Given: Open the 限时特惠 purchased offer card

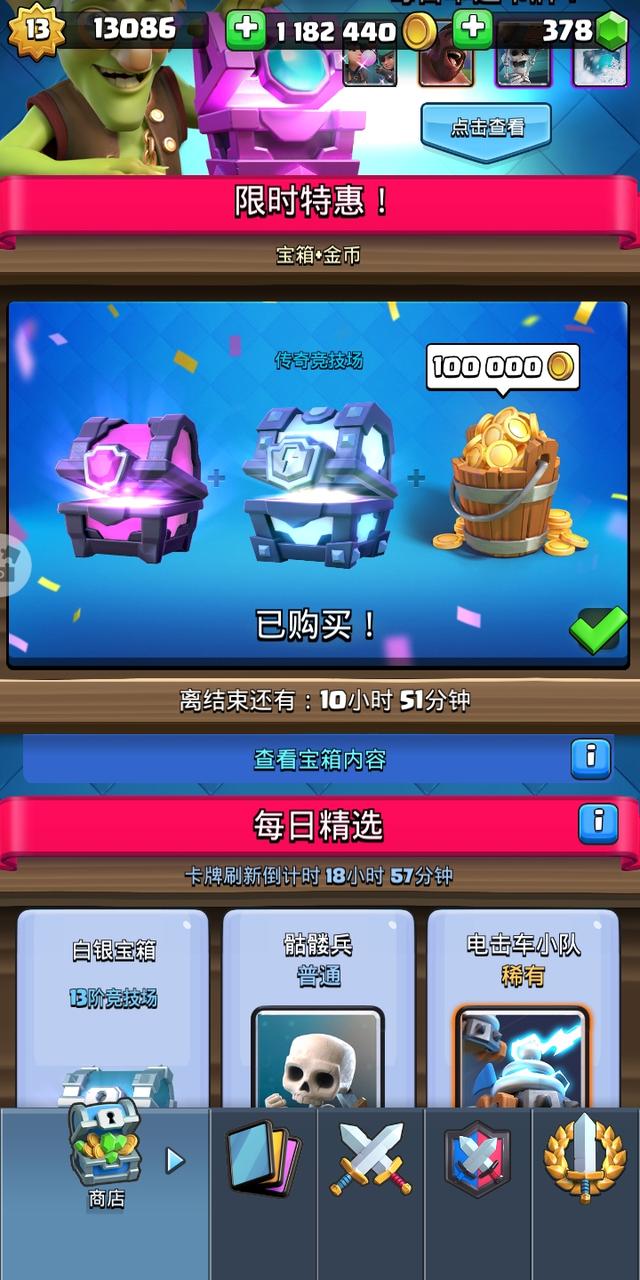Looking at the screenshot, I should [319, 484].
